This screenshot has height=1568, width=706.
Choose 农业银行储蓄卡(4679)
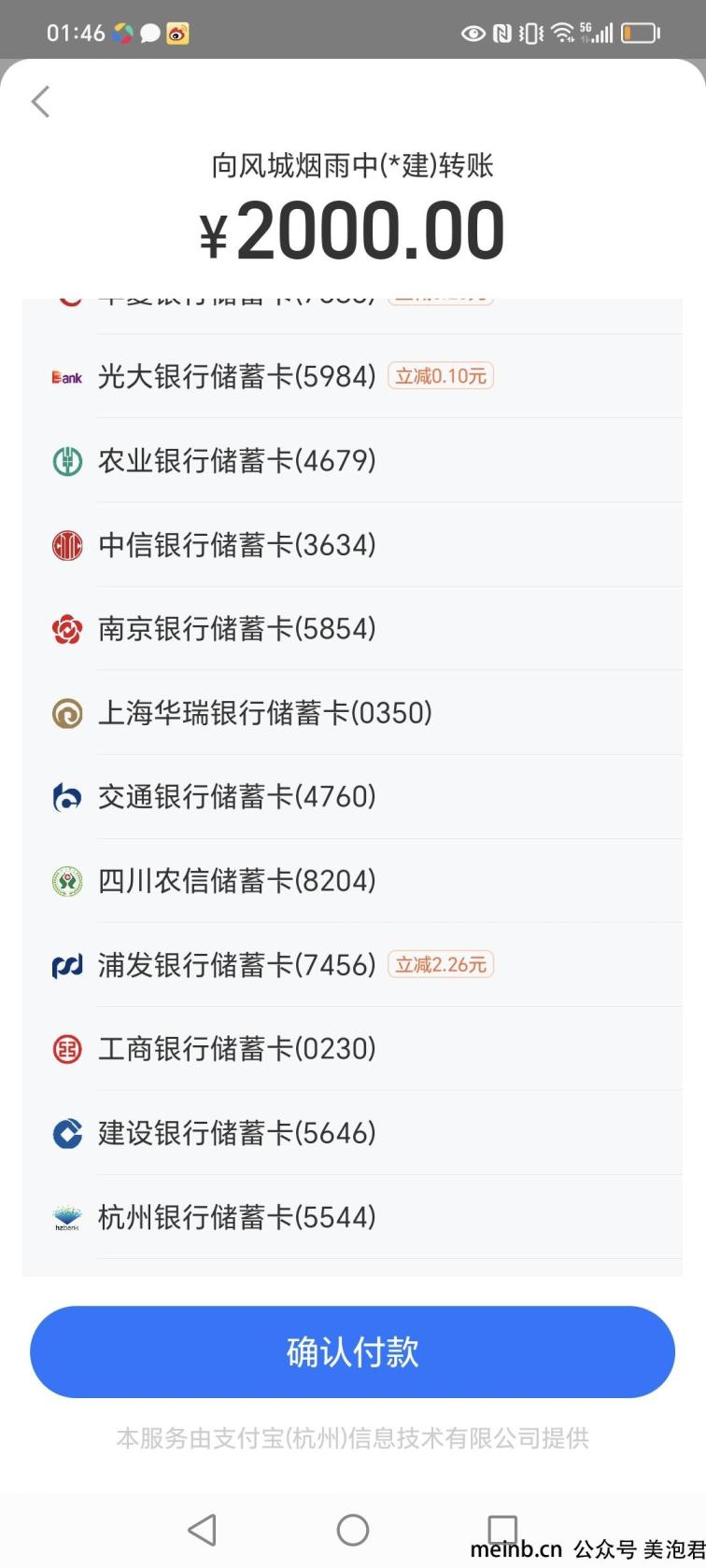coord(353,460)
